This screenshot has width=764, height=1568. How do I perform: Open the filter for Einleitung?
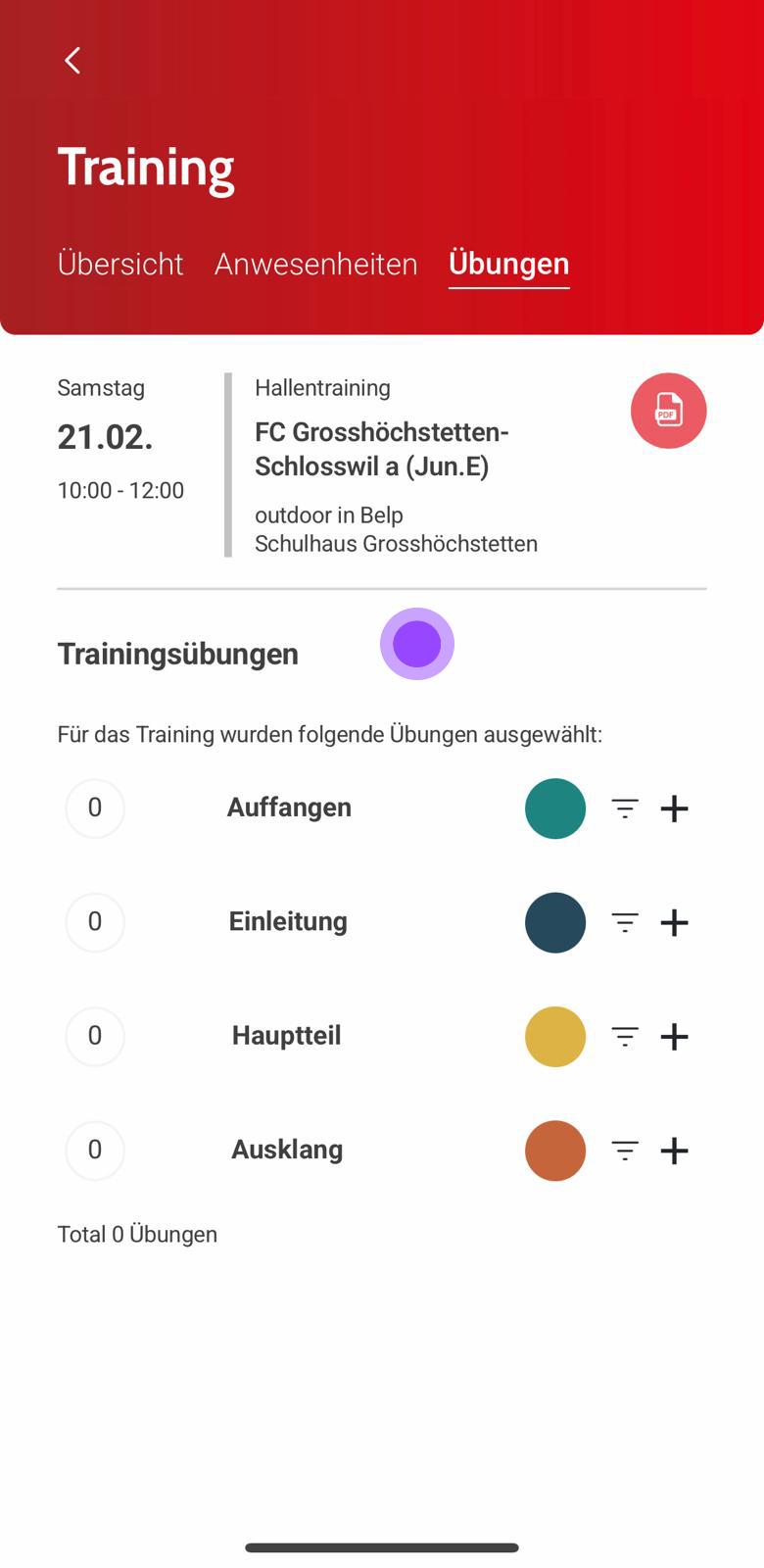625,922
